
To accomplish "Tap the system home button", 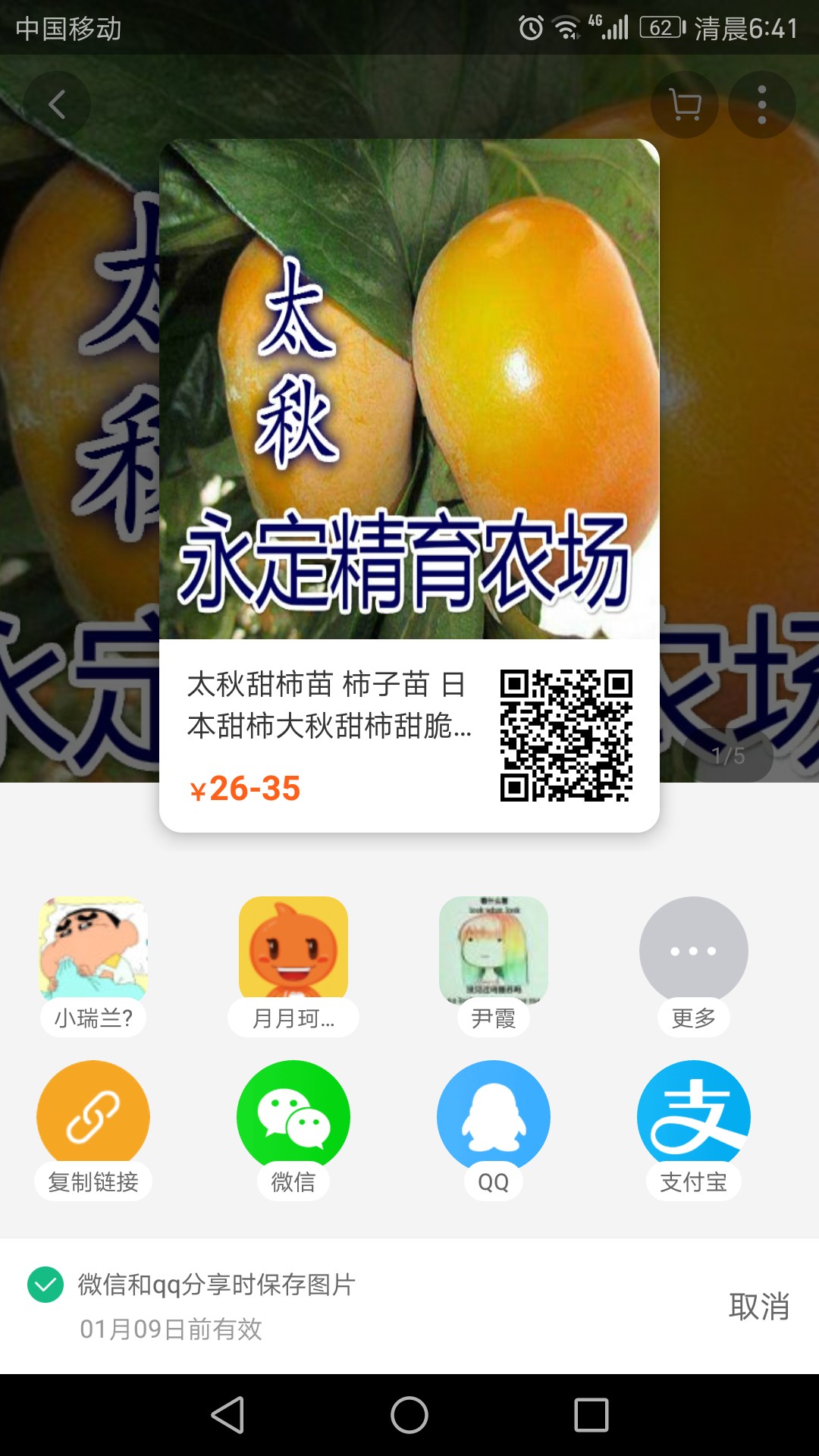I will point(409,1415).
